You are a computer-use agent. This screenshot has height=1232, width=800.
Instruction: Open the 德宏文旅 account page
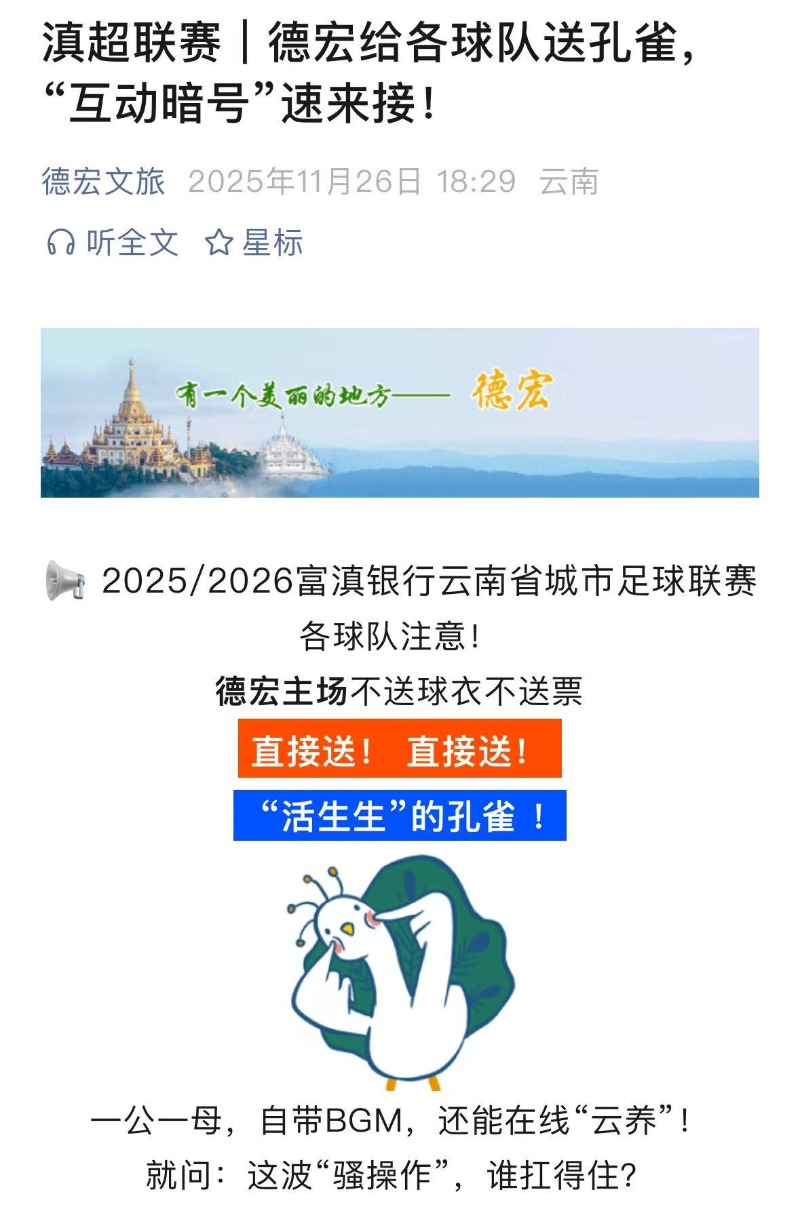point(103,182)
